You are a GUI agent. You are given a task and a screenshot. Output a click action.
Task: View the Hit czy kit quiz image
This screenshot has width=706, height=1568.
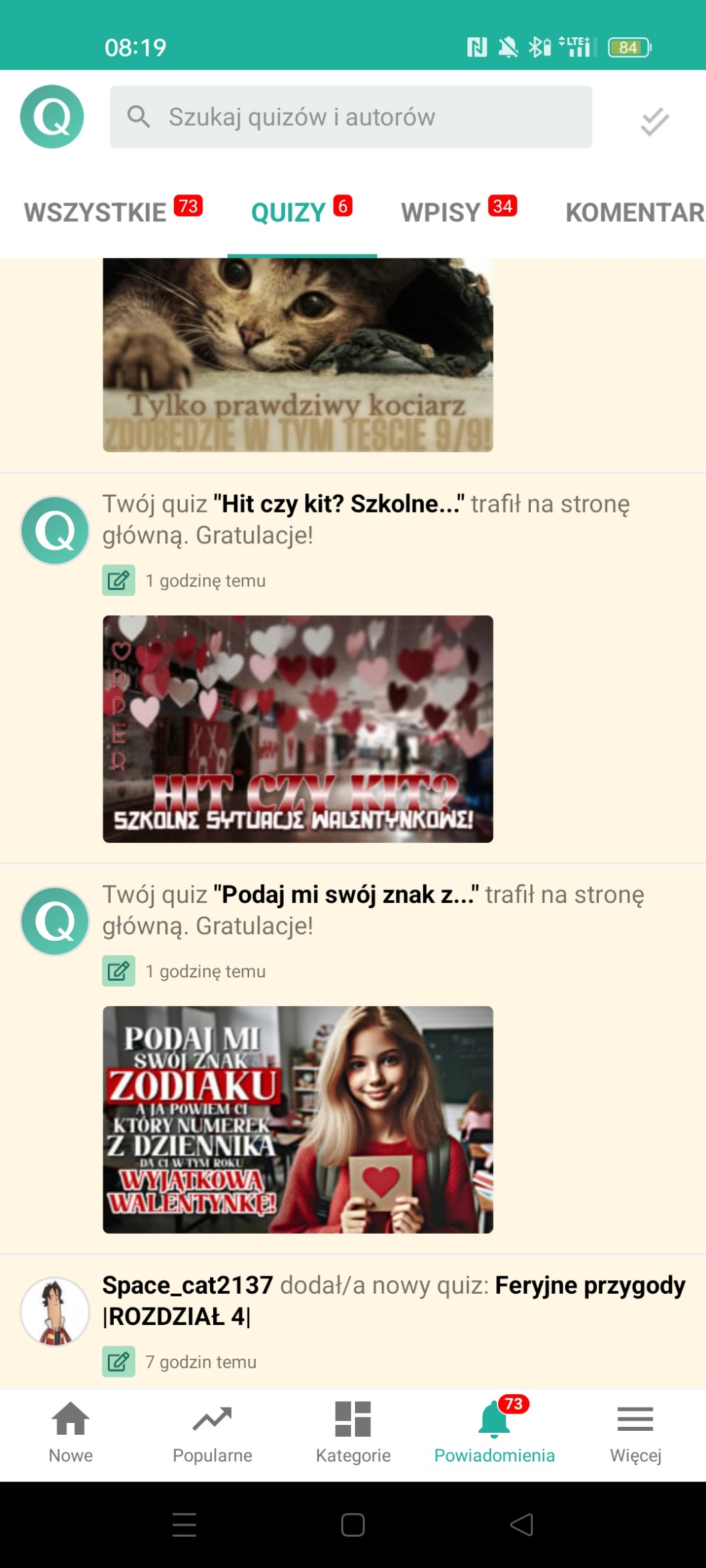298,729
